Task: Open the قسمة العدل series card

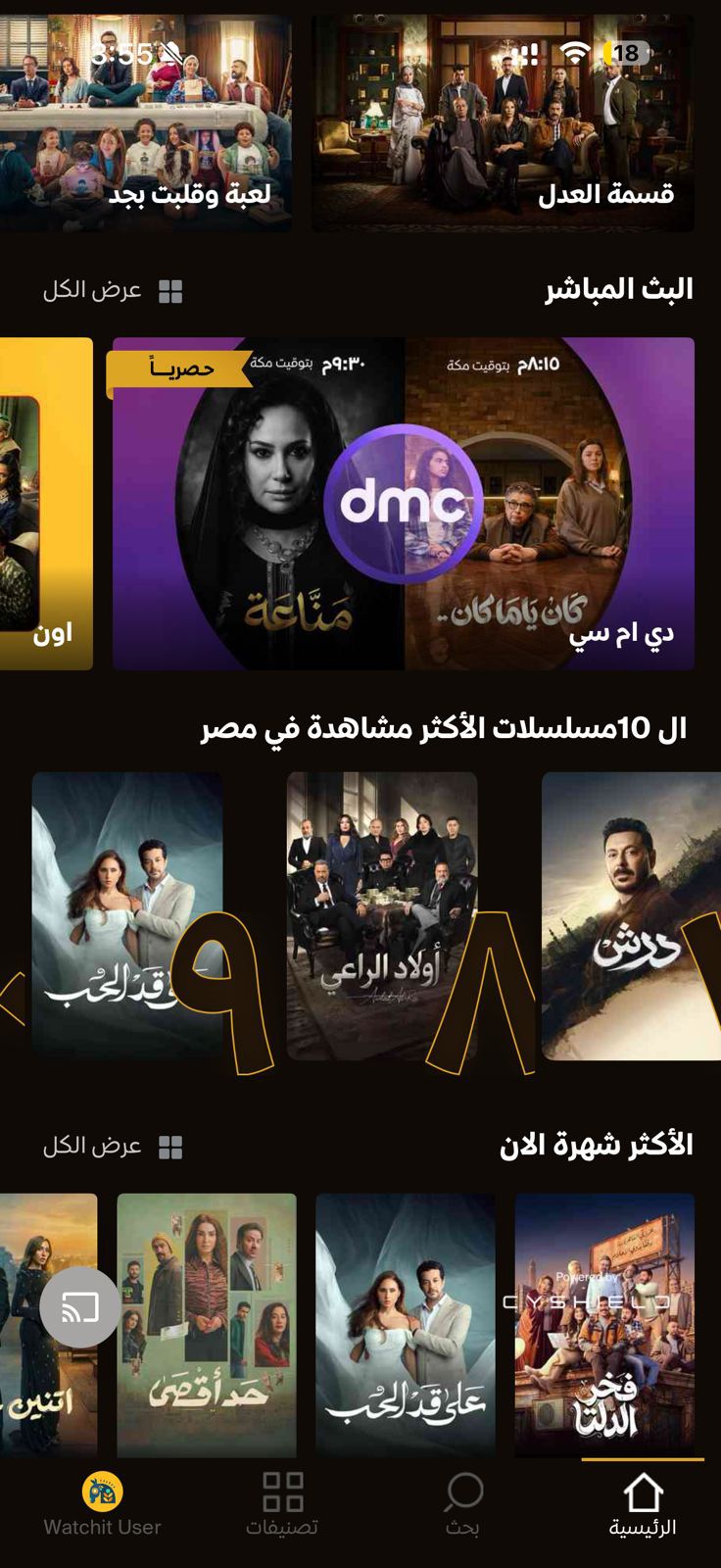Action: (x=503, y=122)
